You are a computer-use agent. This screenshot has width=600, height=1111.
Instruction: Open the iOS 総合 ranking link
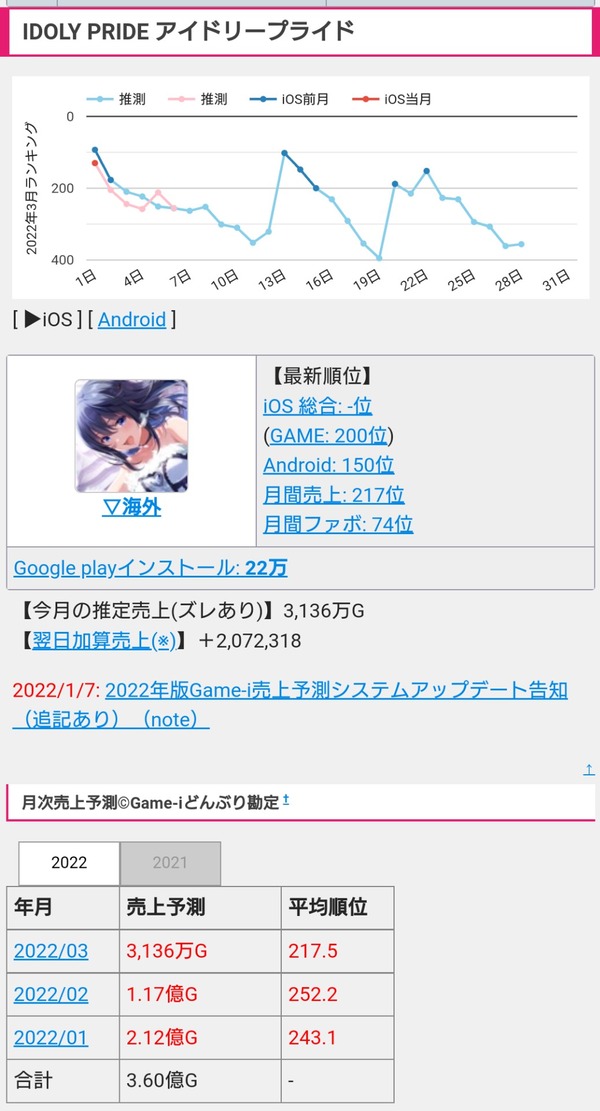pos(317,406)
